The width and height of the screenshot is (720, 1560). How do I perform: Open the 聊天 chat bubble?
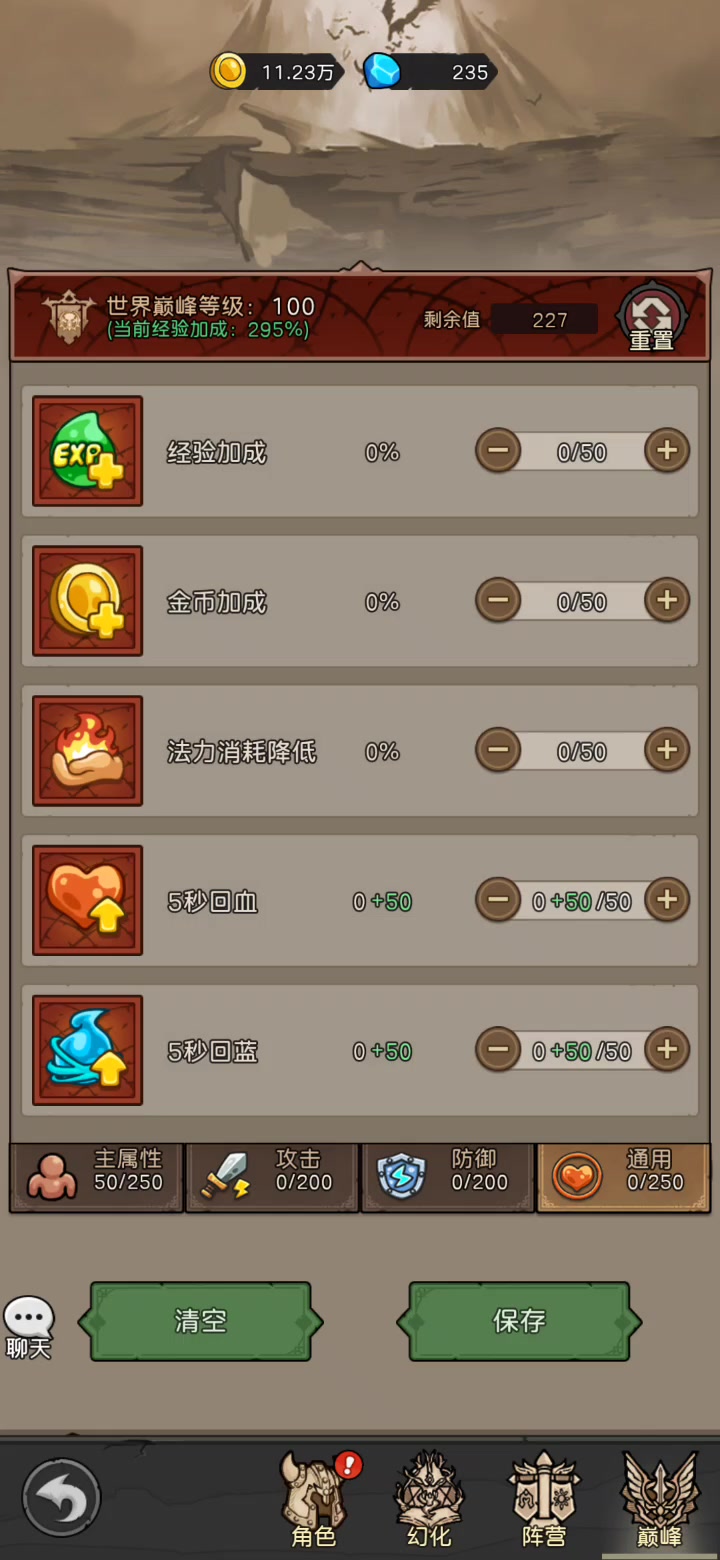point(29,1326)
